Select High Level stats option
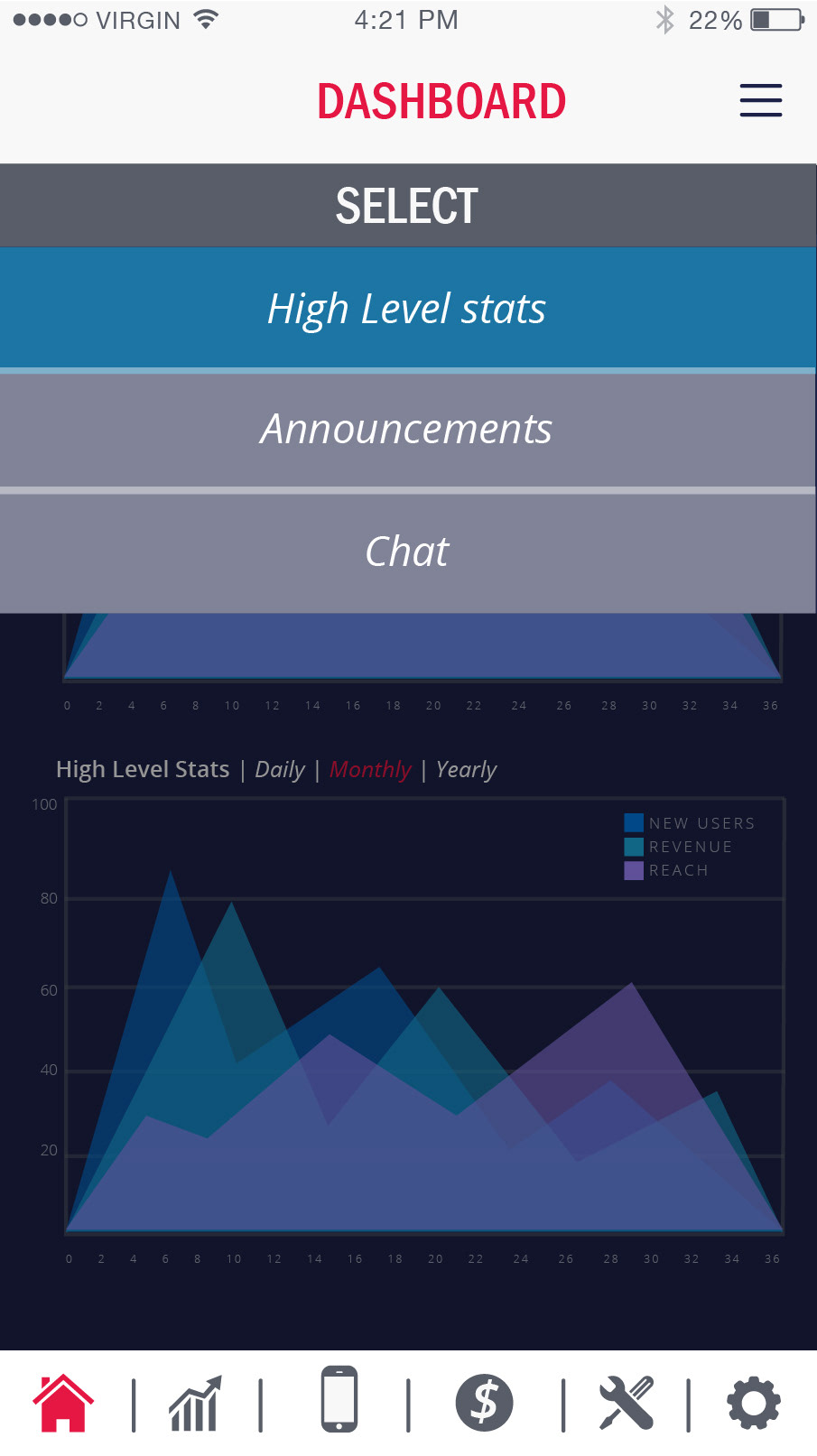The image size is (817, 1456). coord(407,308)
